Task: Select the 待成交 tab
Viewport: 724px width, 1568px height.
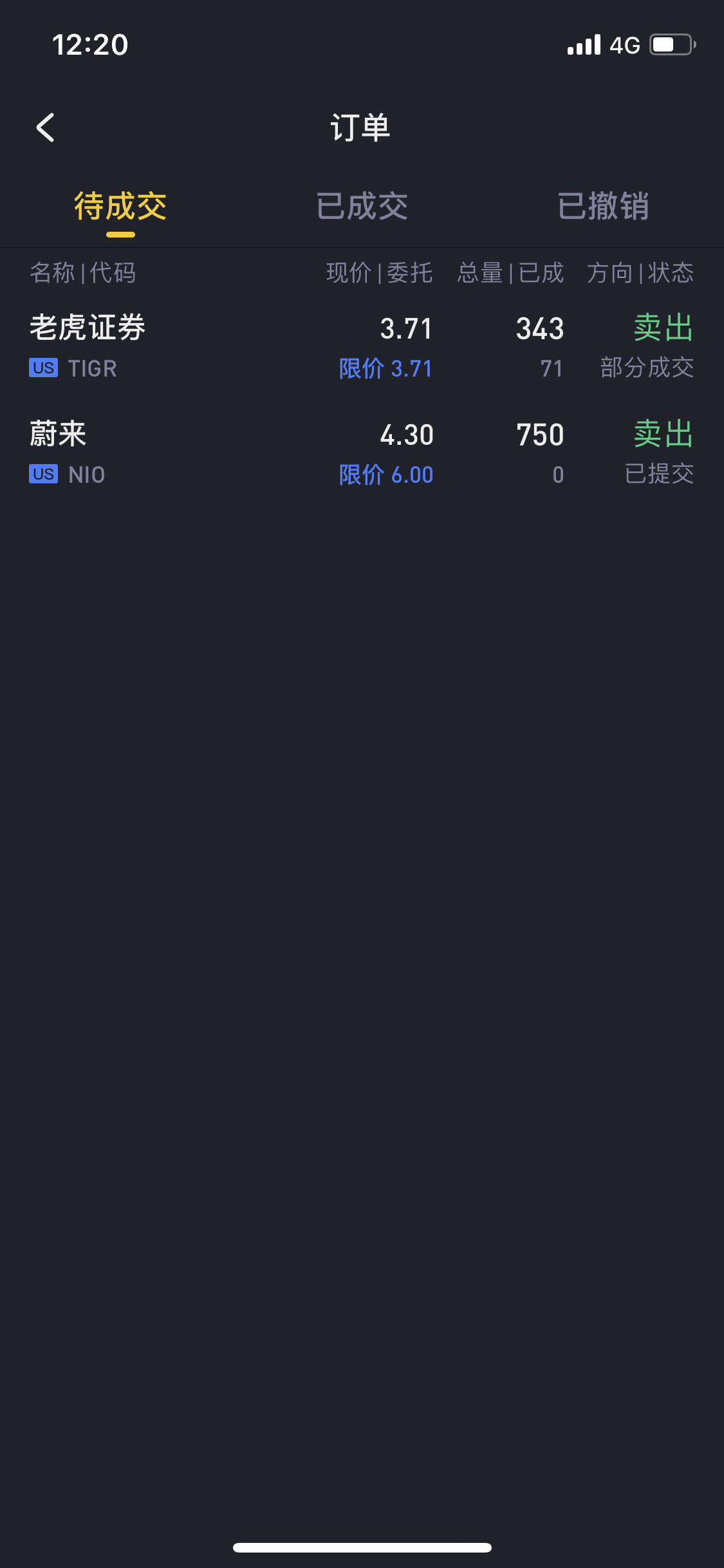Action: pyautogui.click(x=120, y=207)
